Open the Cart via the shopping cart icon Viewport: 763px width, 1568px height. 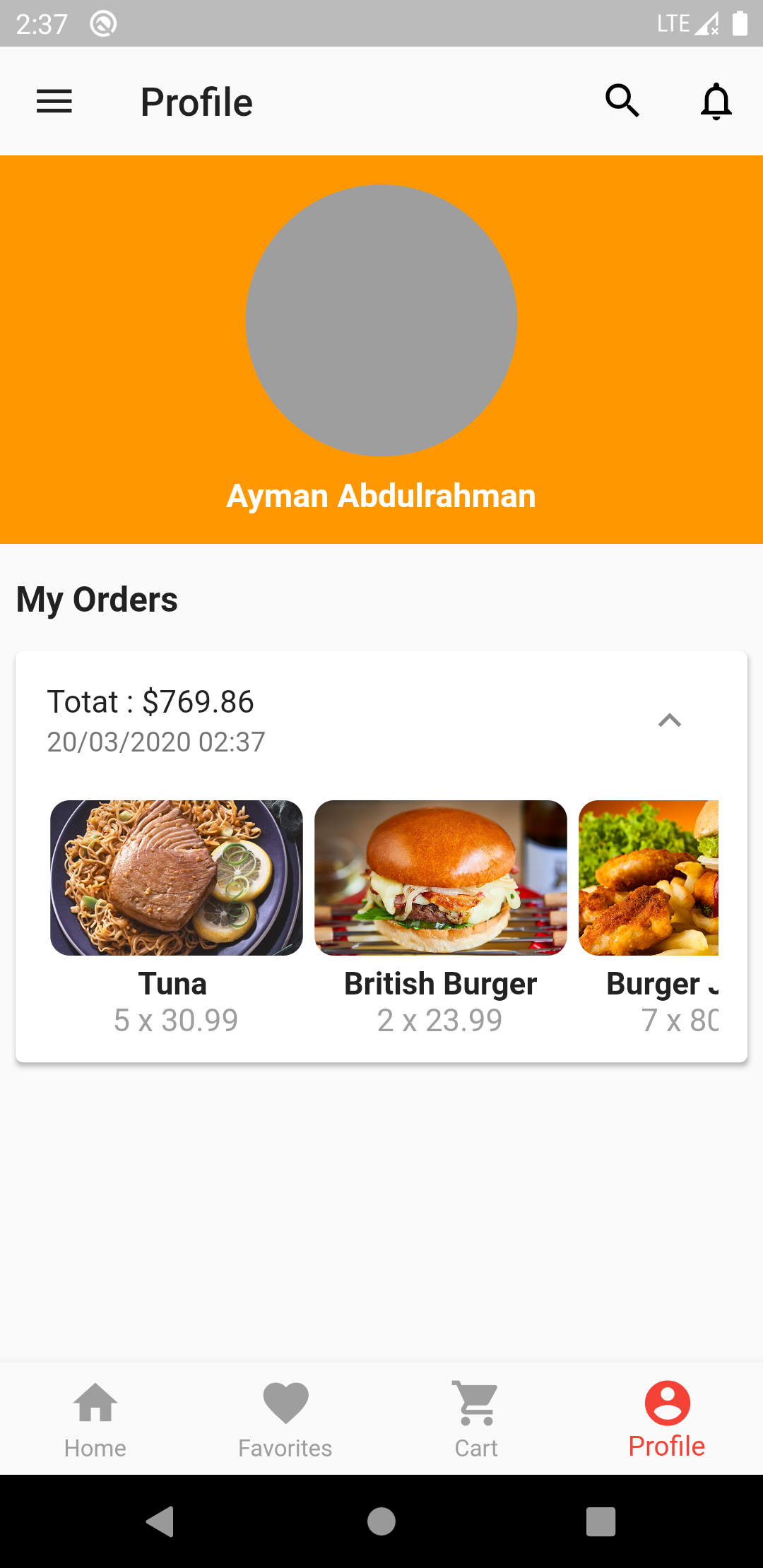476,1401
